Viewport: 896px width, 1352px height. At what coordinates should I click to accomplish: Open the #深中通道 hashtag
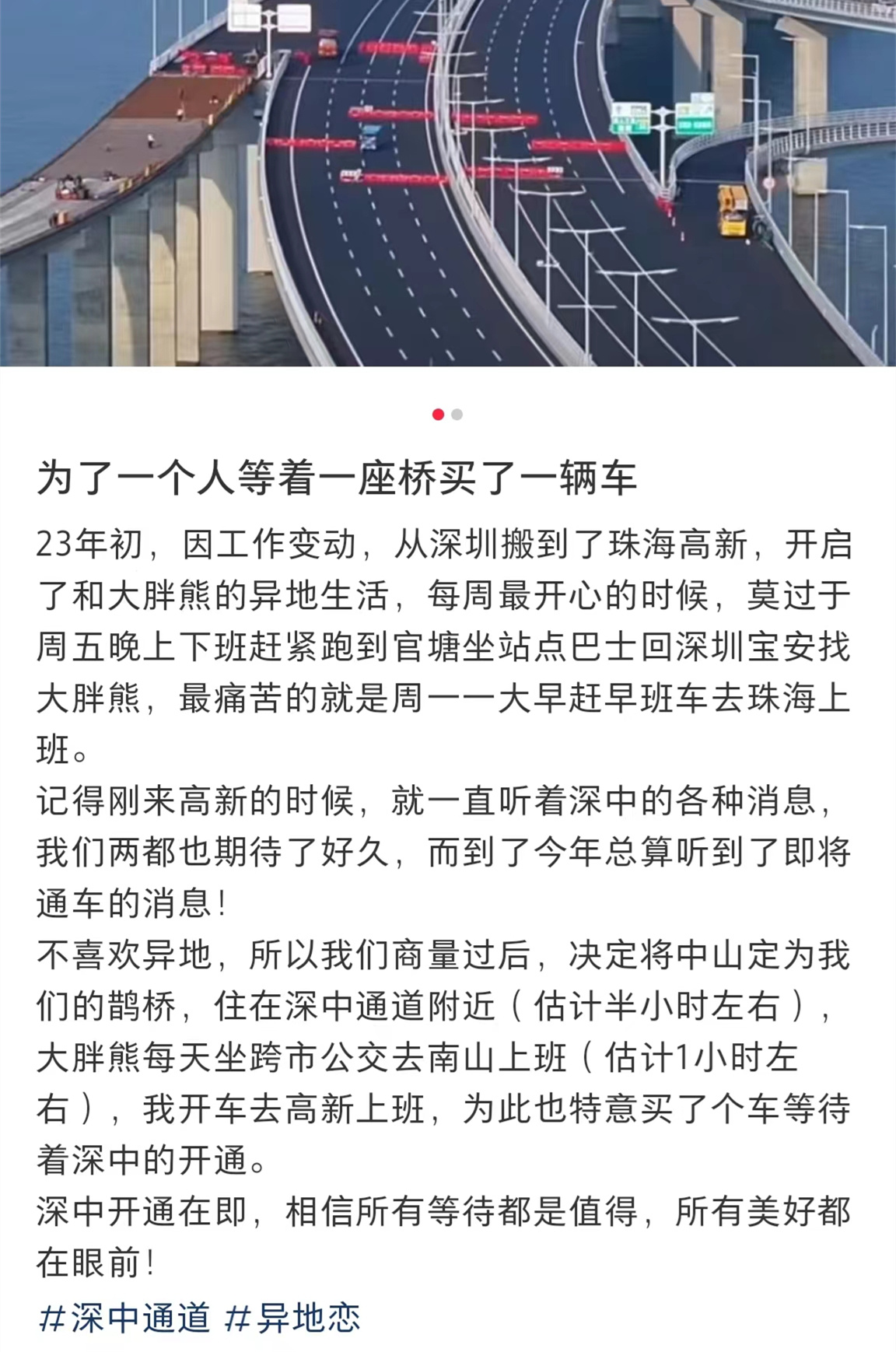coord(124,1317)
